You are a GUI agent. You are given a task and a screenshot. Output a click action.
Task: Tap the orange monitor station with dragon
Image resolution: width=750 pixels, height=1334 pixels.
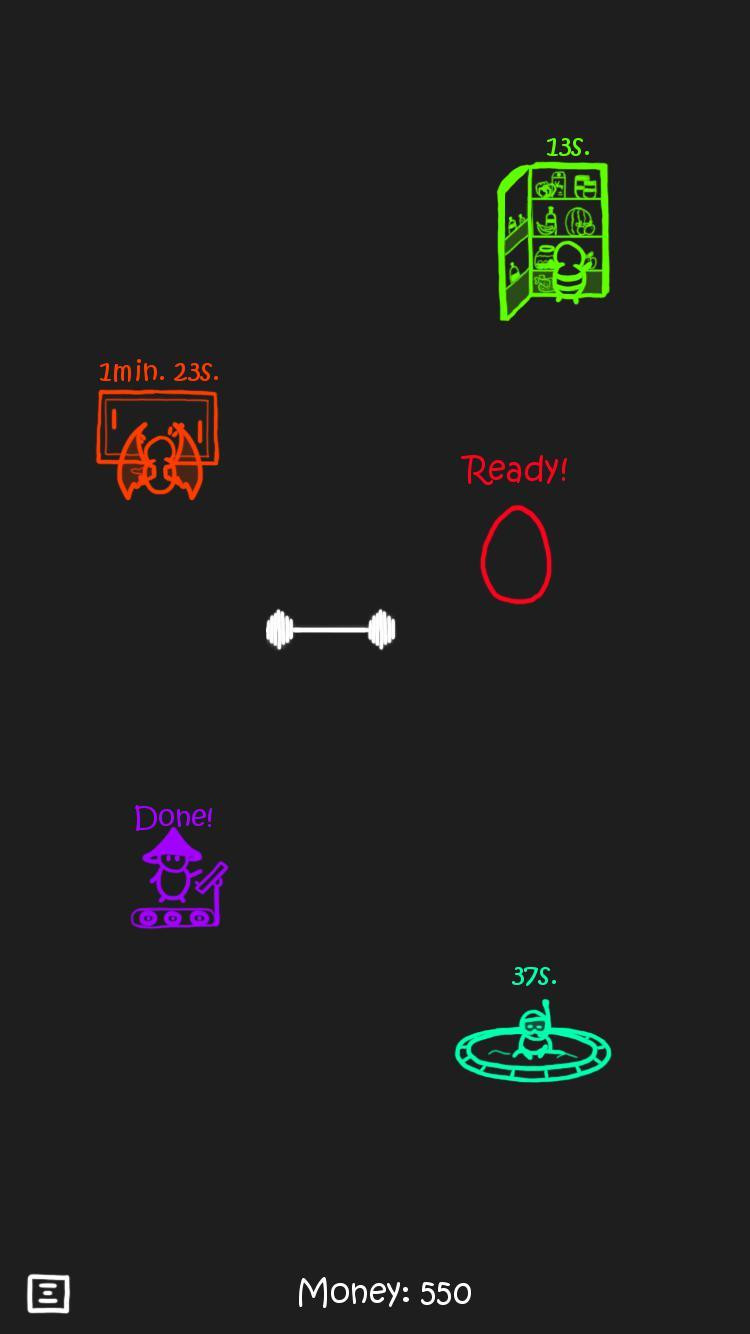157,445
